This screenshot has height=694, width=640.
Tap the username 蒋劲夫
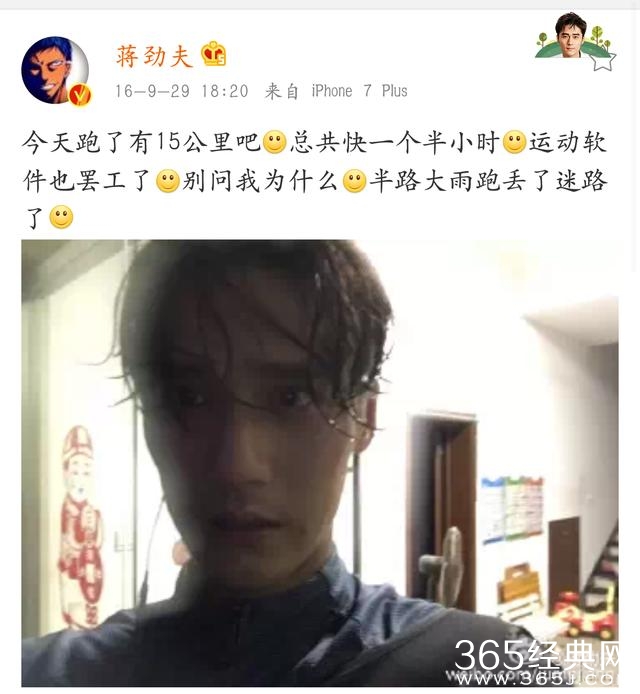(153, 55)
